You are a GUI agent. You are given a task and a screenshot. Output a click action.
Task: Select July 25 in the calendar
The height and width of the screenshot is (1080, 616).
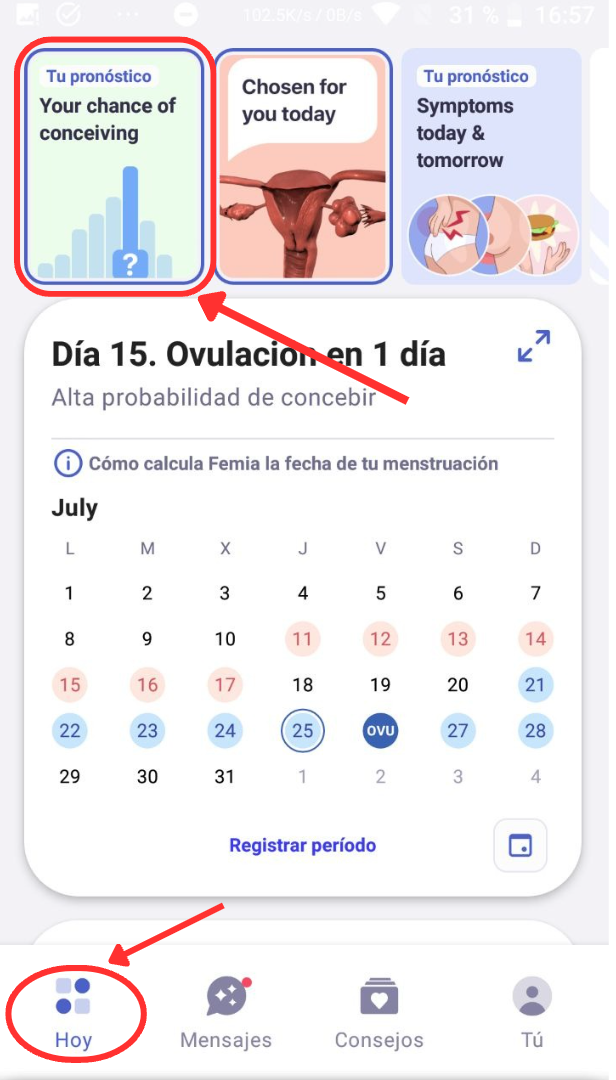[302, 731]
